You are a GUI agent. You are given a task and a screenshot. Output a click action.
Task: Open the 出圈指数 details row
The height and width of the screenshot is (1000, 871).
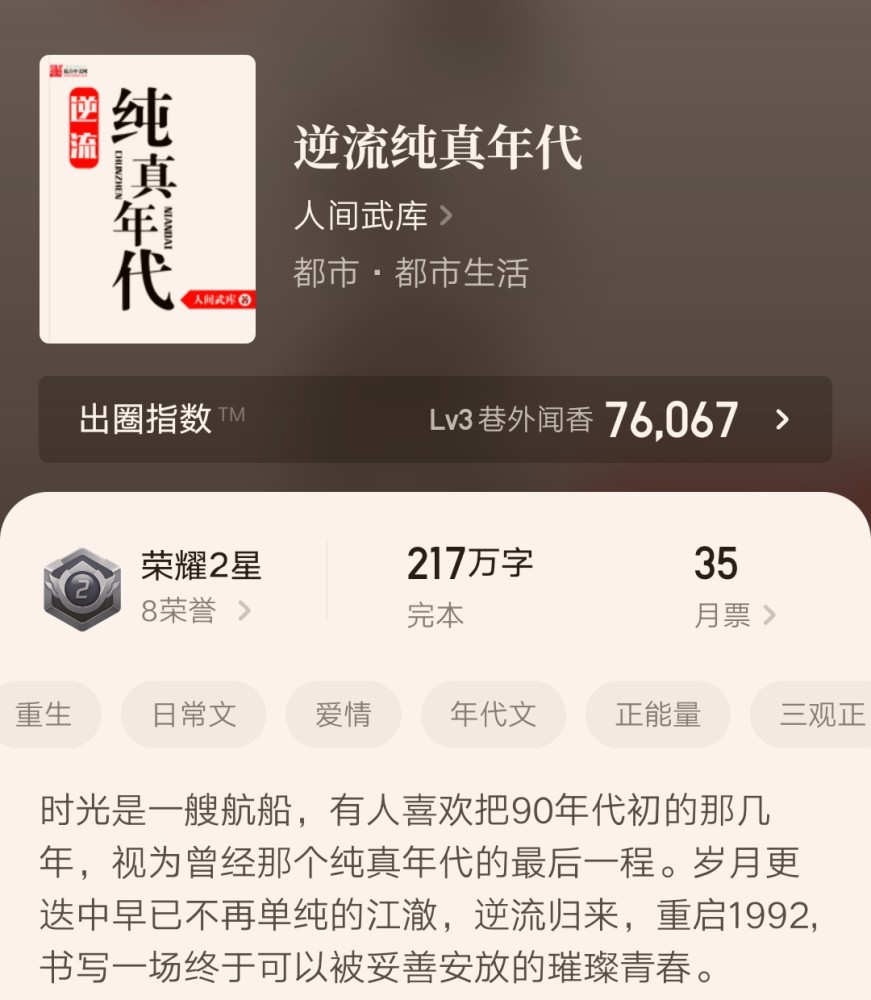point(435,419)
